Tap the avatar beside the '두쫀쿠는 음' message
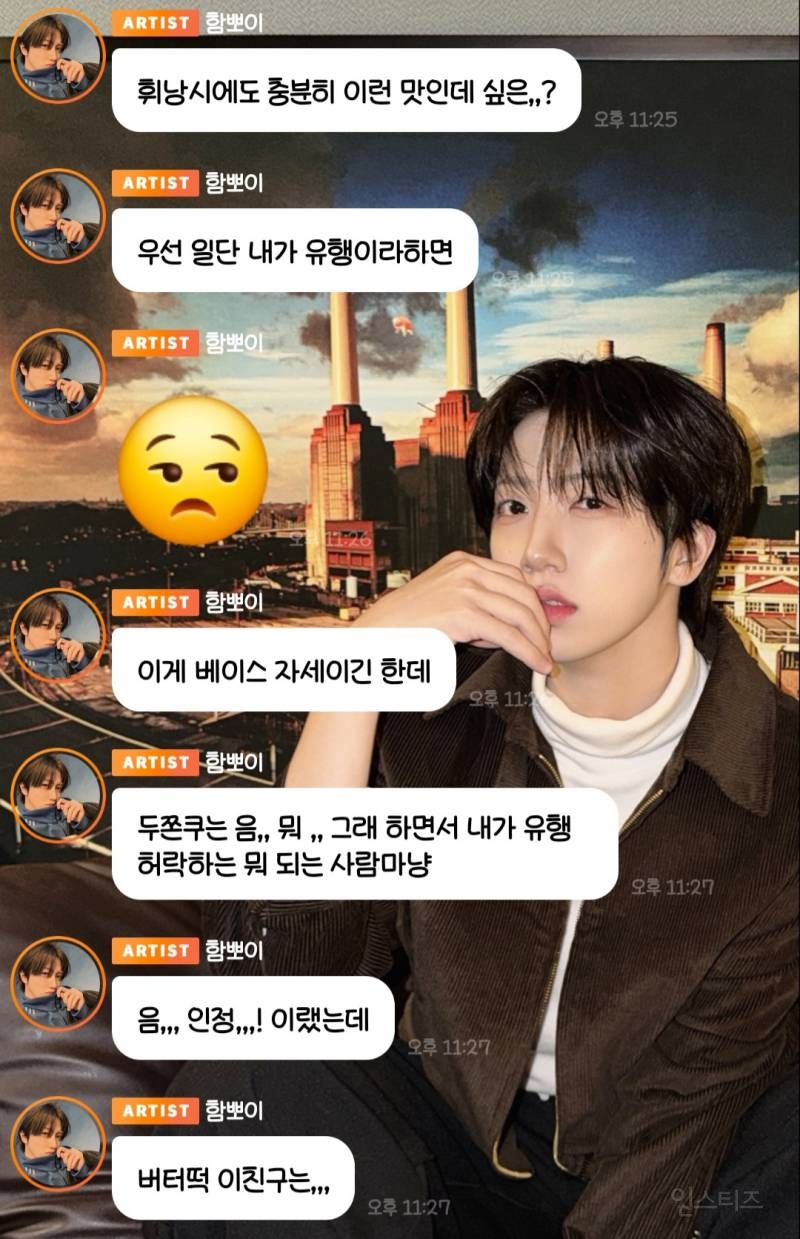This screenshot has width=800, height=1239. pos(57,796)
